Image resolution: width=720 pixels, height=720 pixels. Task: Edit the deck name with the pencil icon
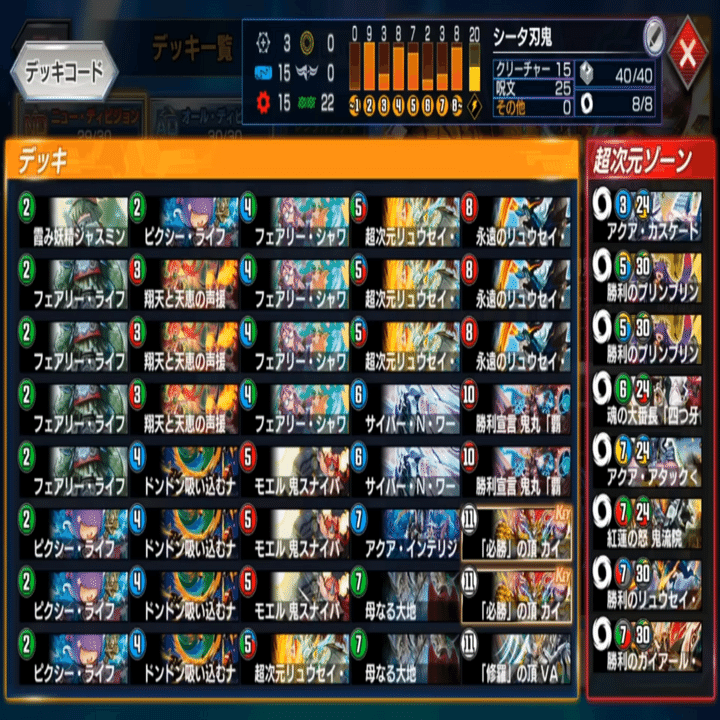(x=653, y=34)
